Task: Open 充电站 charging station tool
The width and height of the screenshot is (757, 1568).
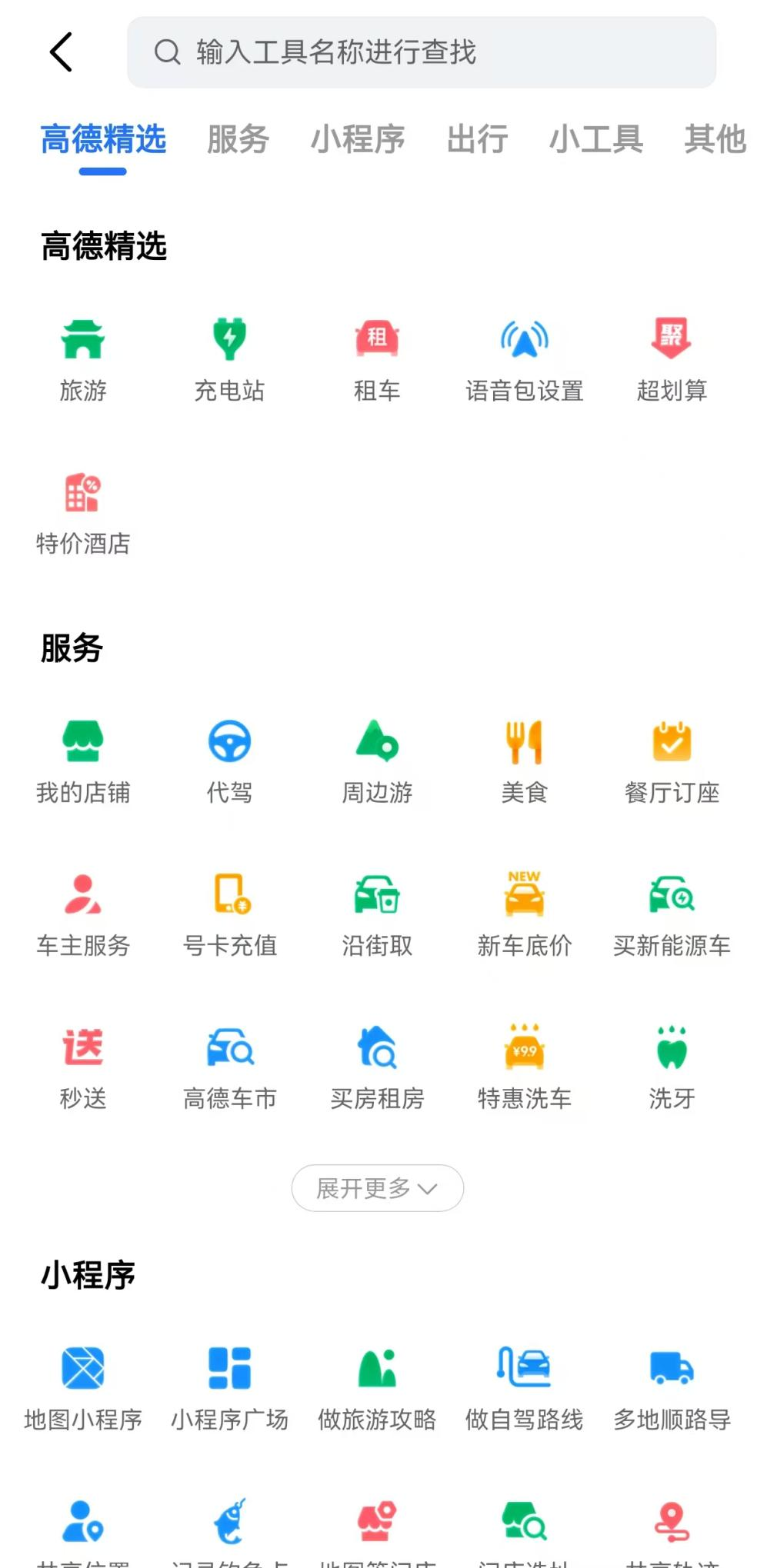Action: (x=229, y=358)
